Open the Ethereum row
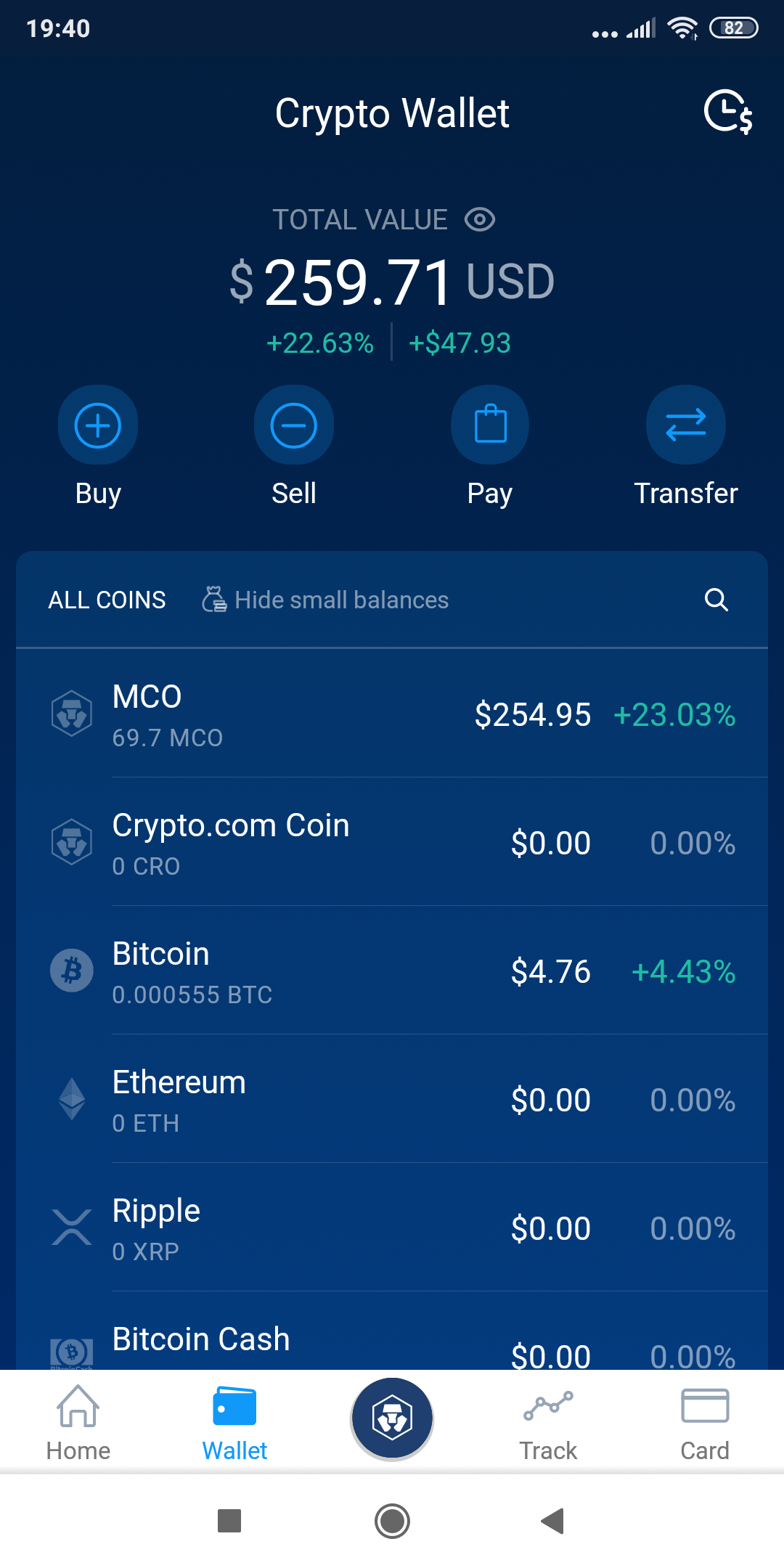Screen dimensions: 784x1568 (x=392, y=1099)
